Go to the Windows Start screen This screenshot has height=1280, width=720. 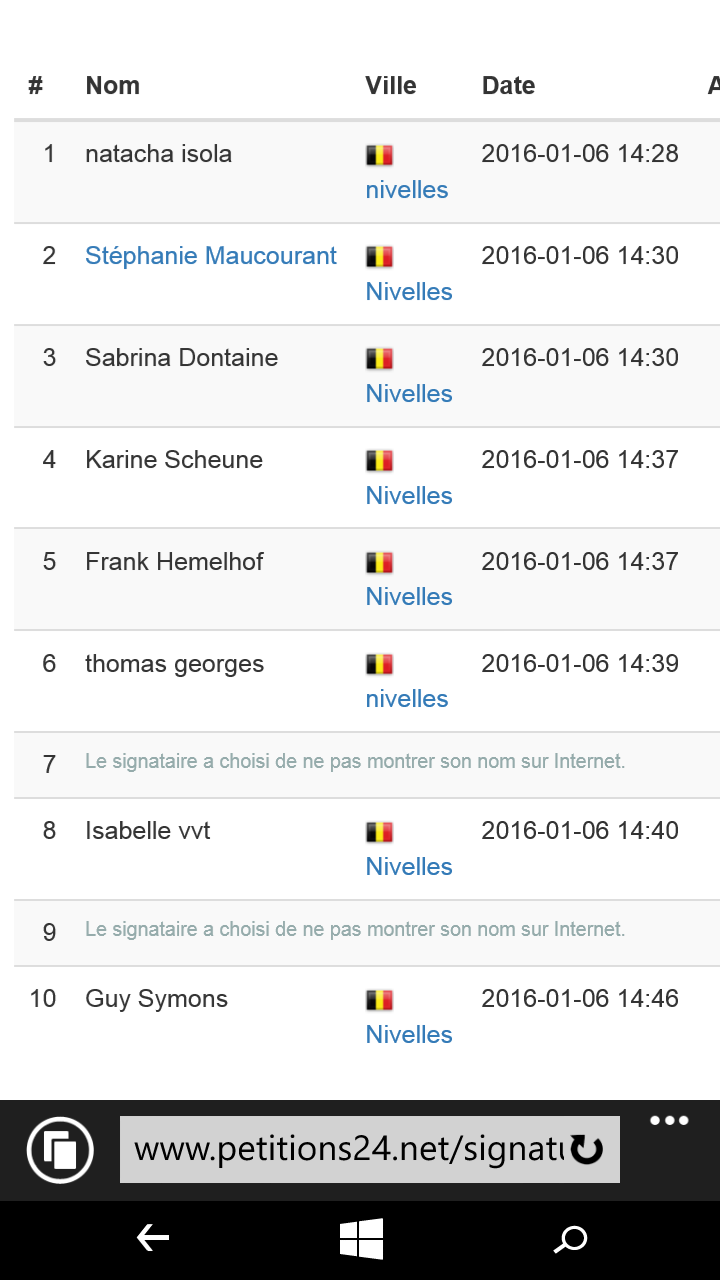(361, 1239)
